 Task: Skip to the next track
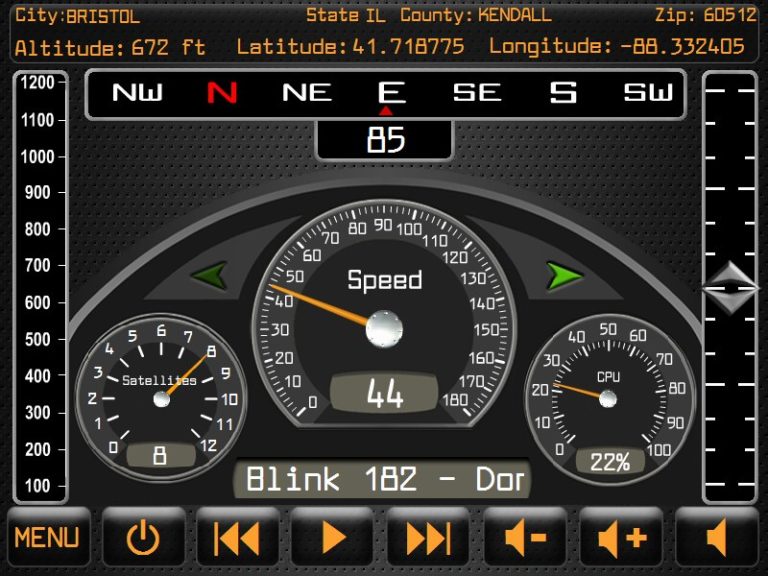pyautogui.click(x=428, y=538)
